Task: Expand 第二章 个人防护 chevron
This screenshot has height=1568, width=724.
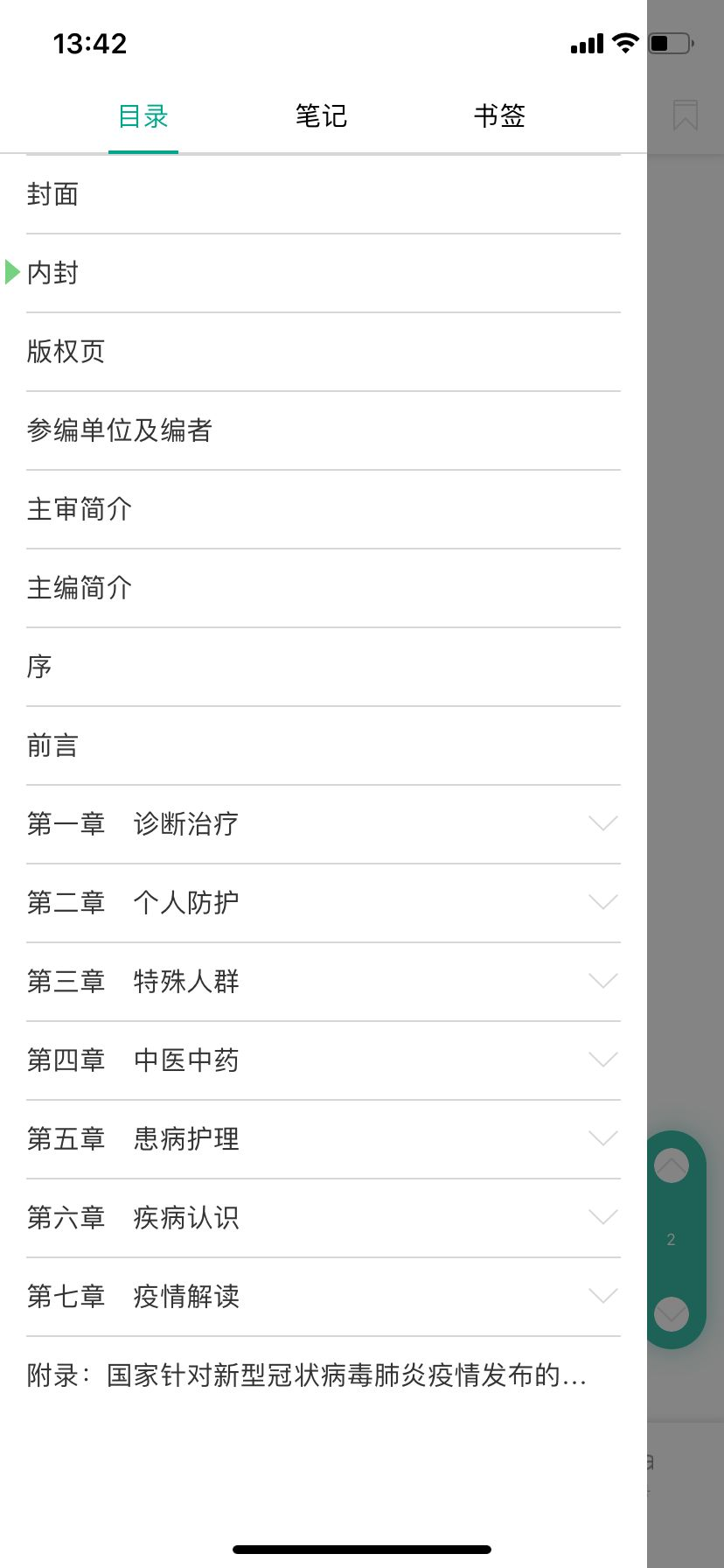Action: [x=603, y=902]
